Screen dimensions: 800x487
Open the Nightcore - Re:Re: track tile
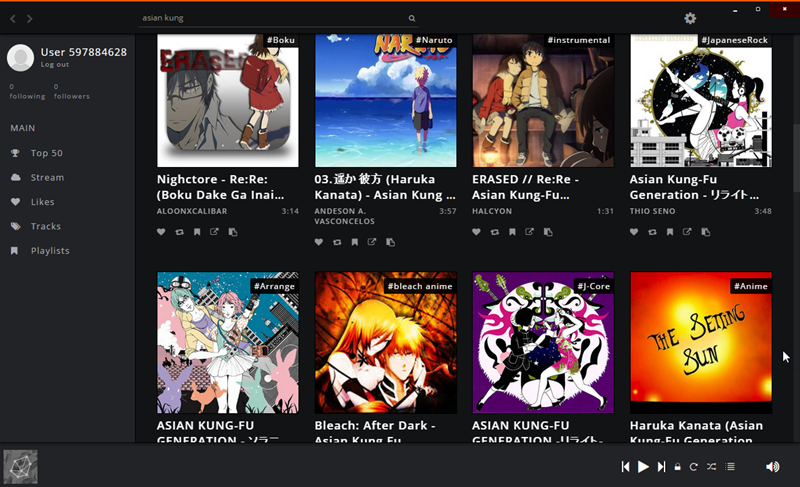click(x=228, y=100)
